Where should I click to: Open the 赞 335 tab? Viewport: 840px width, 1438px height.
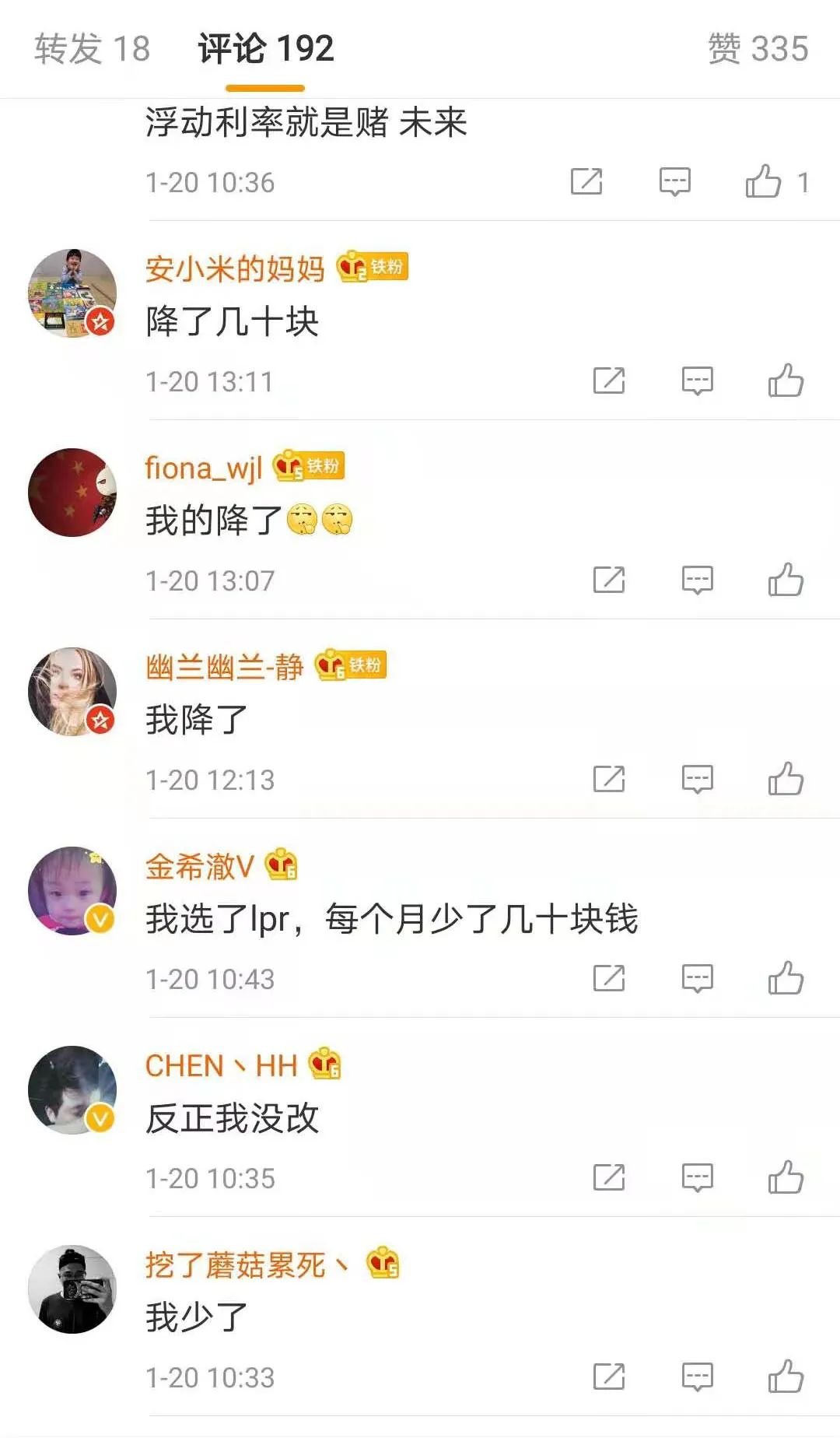(758, 48)
